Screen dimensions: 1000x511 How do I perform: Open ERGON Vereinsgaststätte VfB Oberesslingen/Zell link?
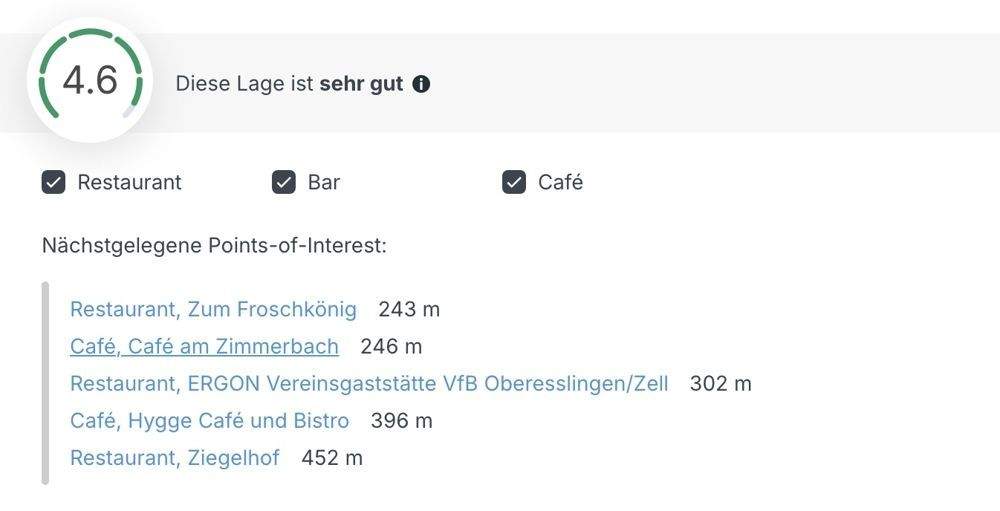point(368,383)
